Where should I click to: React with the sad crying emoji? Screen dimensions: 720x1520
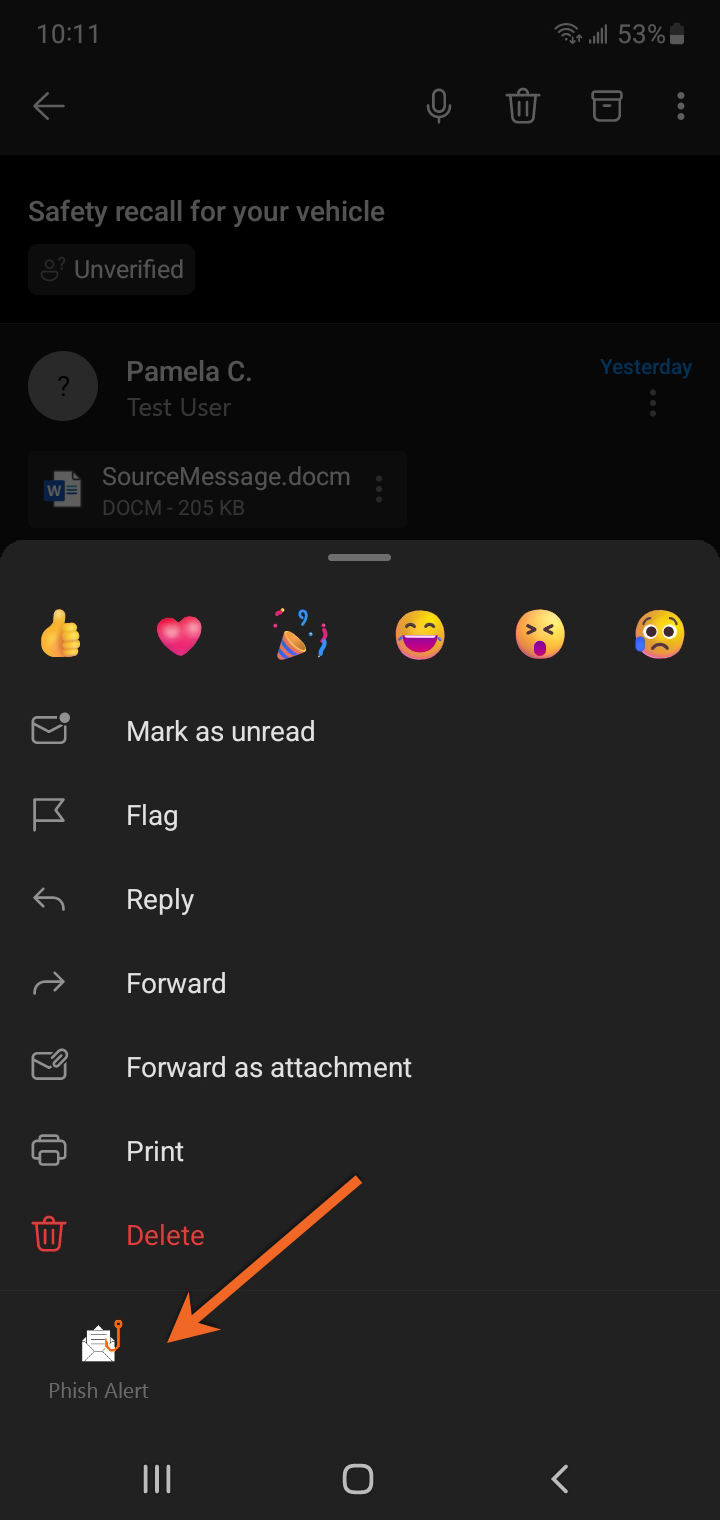click(659, 634)
